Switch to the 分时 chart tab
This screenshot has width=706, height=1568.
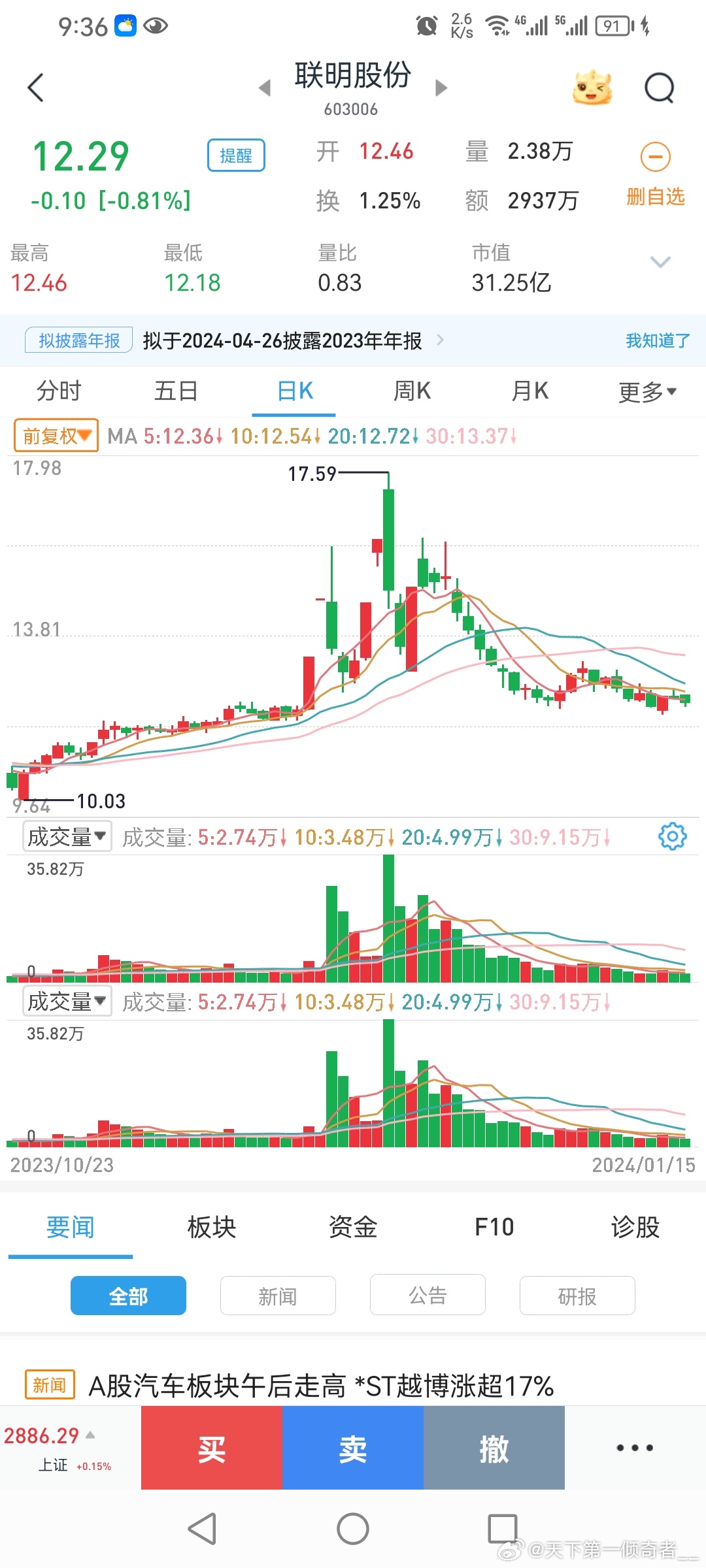tap(59, 391)
